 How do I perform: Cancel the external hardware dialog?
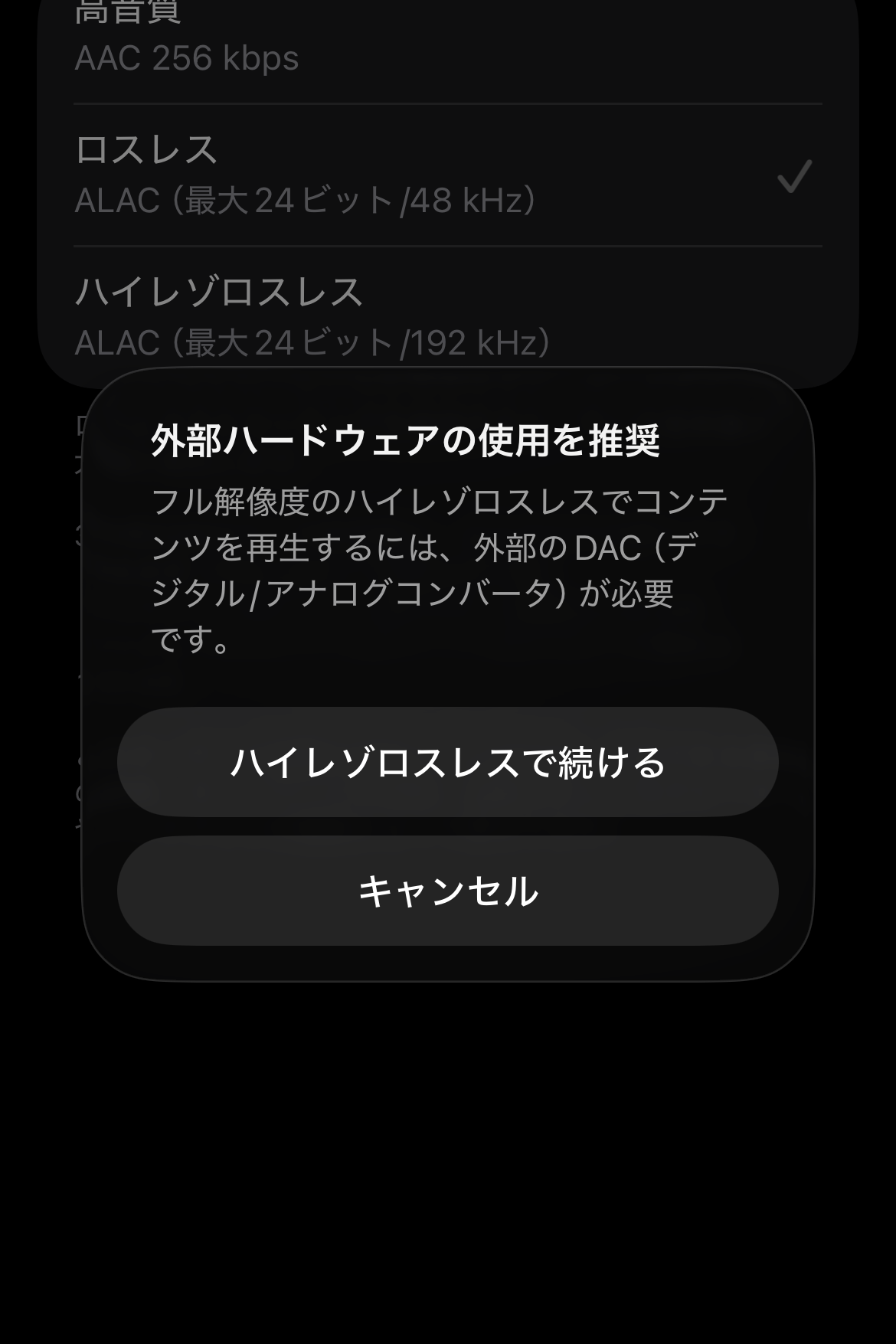(448, 890)
